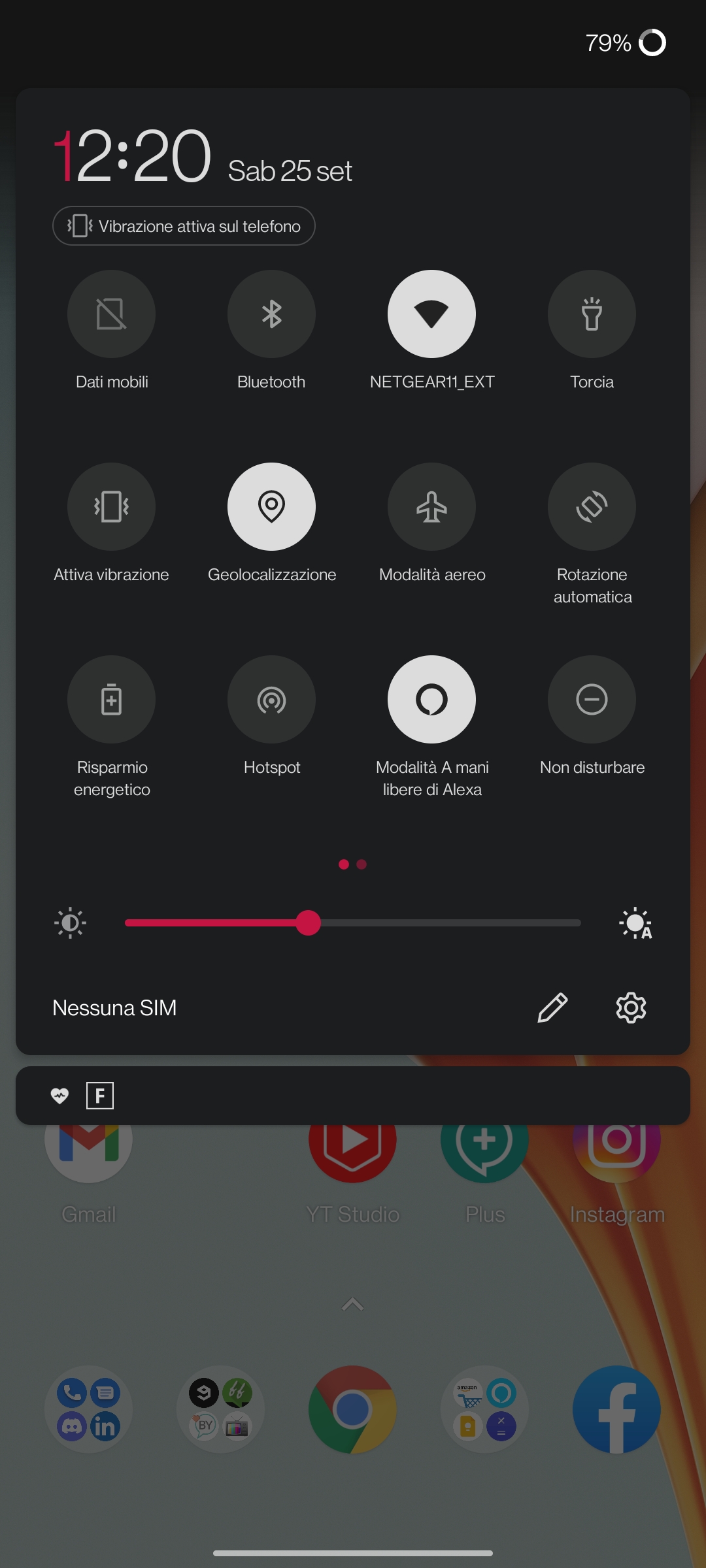Screen dimensions: 706x1568
Task: Enable the Hotspot tile
Action: [x=271, y=699]
